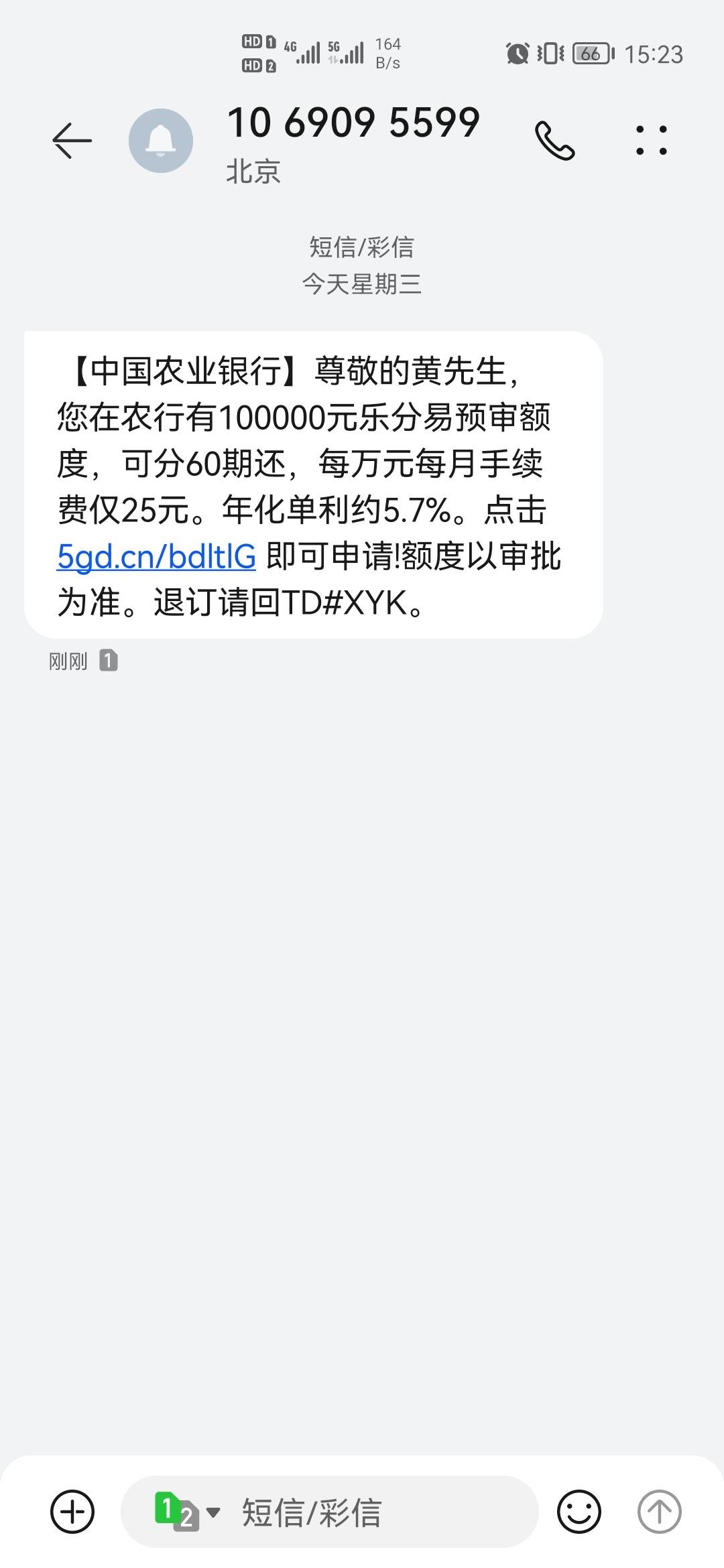This screenshot has width=724, height=1568.
Task: Go back using the top-left arrow
Action: pyautogui.click(x=72, y=140)
